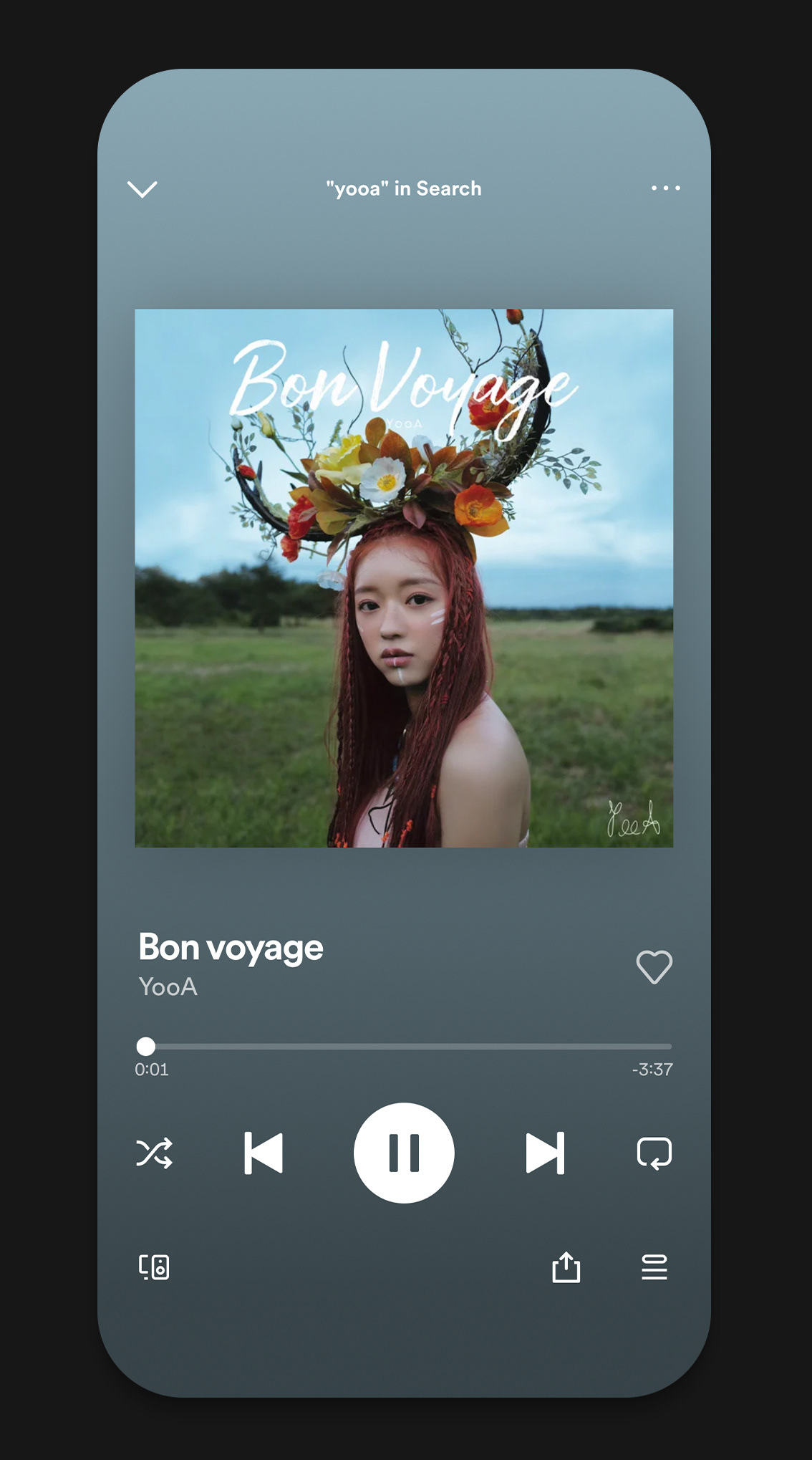Skip to the next track
The width and height of the screenshot is (812, 1460).
(x=545, y=1153)
